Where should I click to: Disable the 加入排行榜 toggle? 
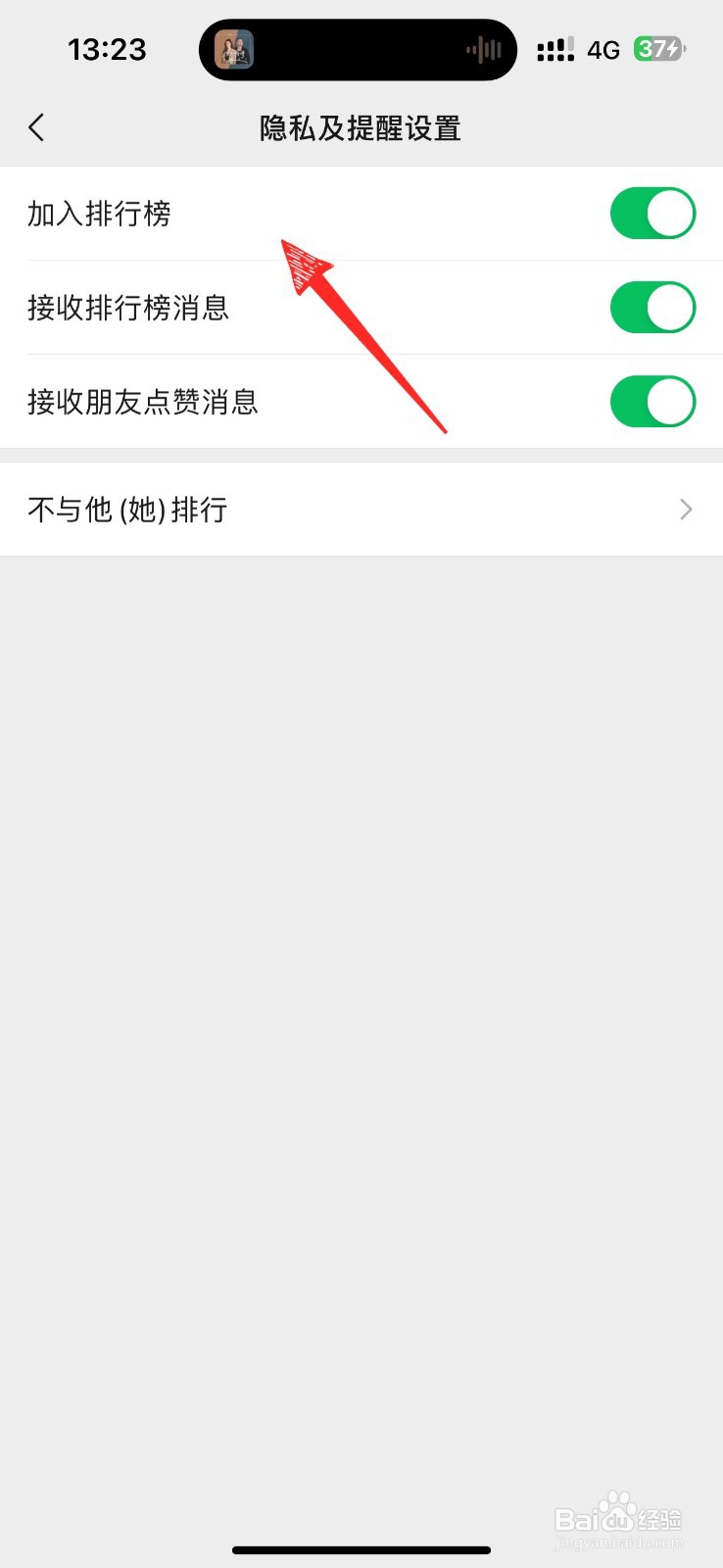click(652, 213)
